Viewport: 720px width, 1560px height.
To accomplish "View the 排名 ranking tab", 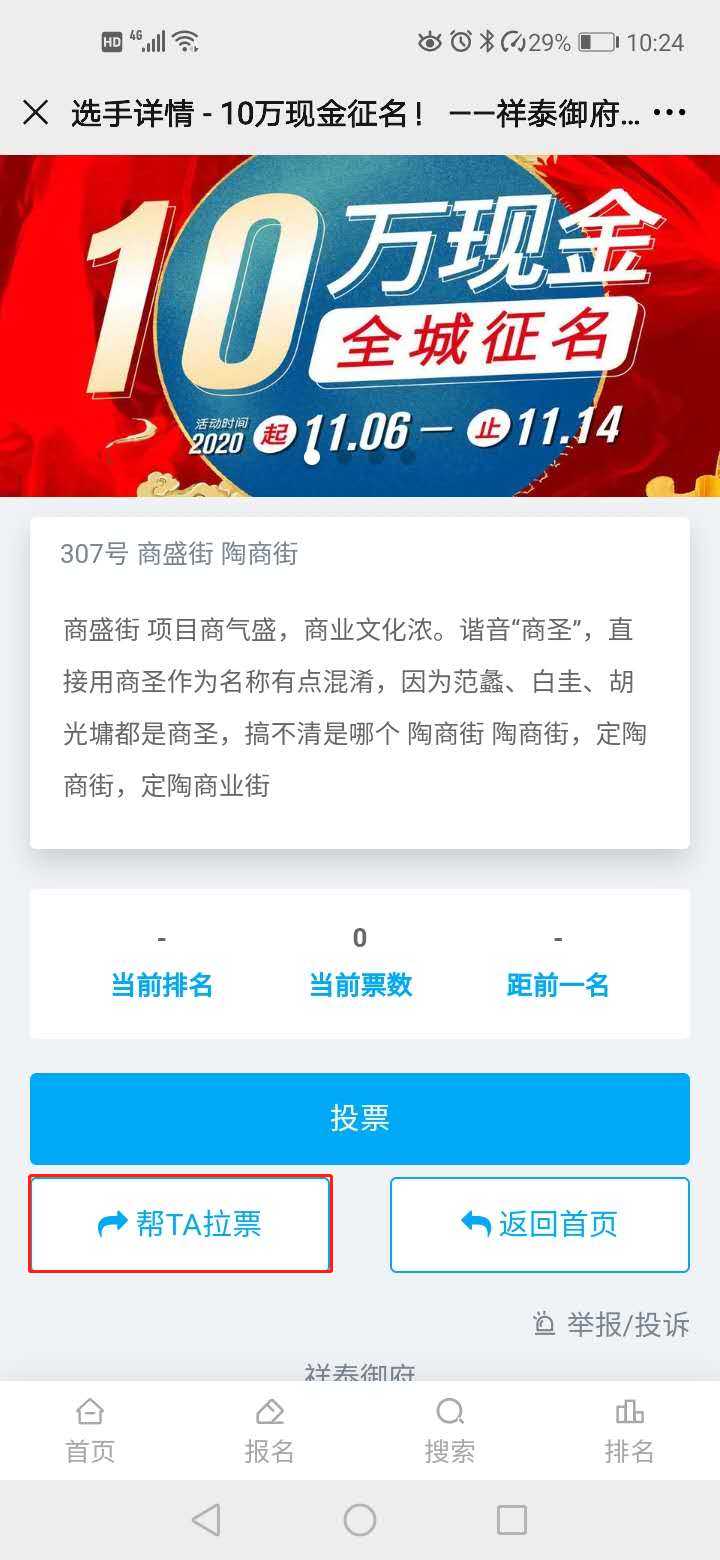I will coord(629,1430).
